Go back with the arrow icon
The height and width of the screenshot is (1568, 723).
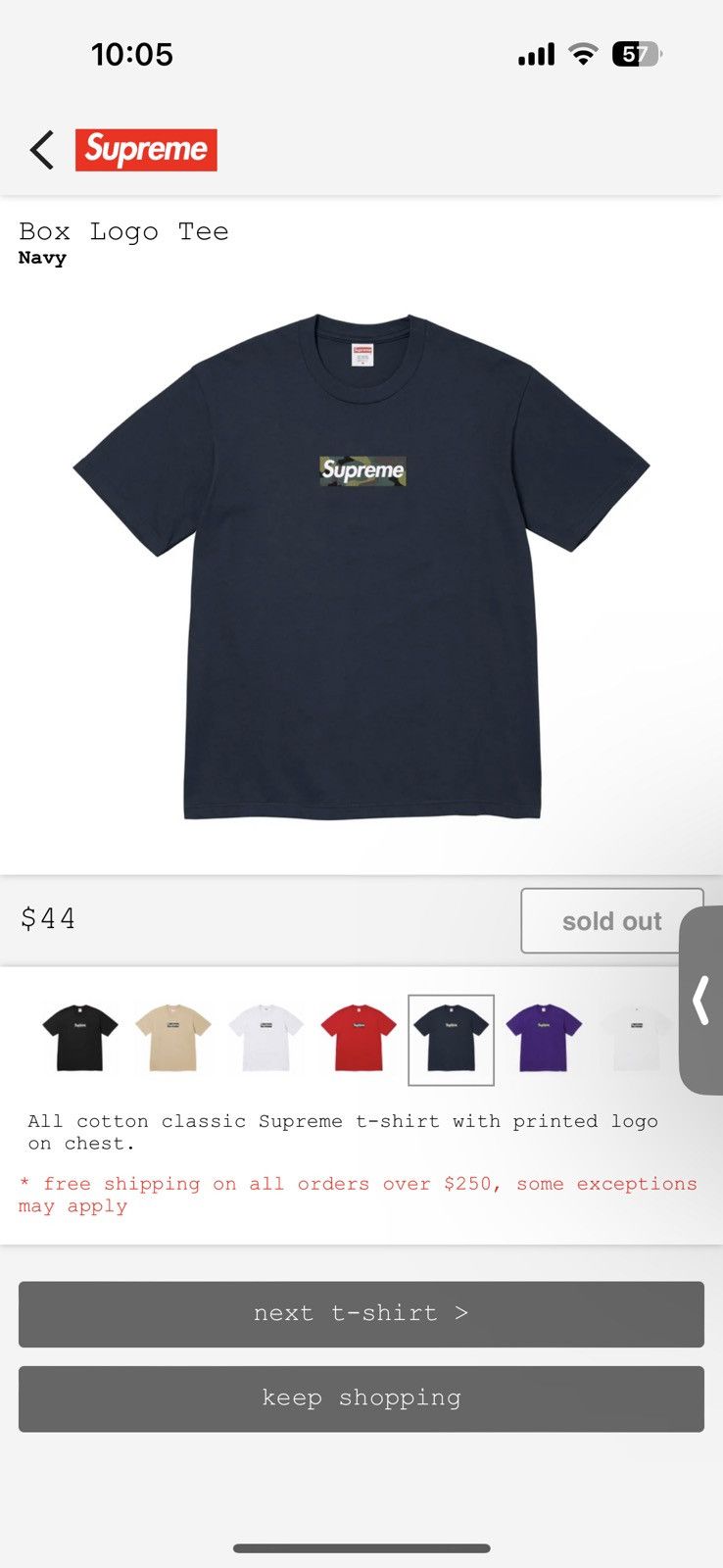click(42, 150)
